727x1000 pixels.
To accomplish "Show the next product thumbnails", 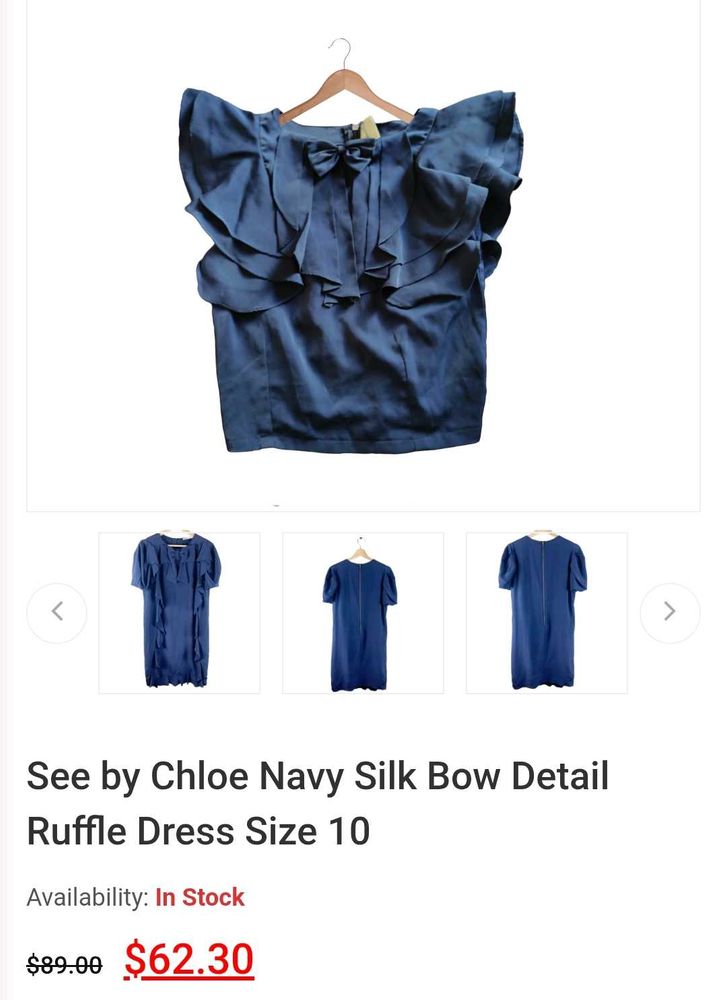I will 669,612.
